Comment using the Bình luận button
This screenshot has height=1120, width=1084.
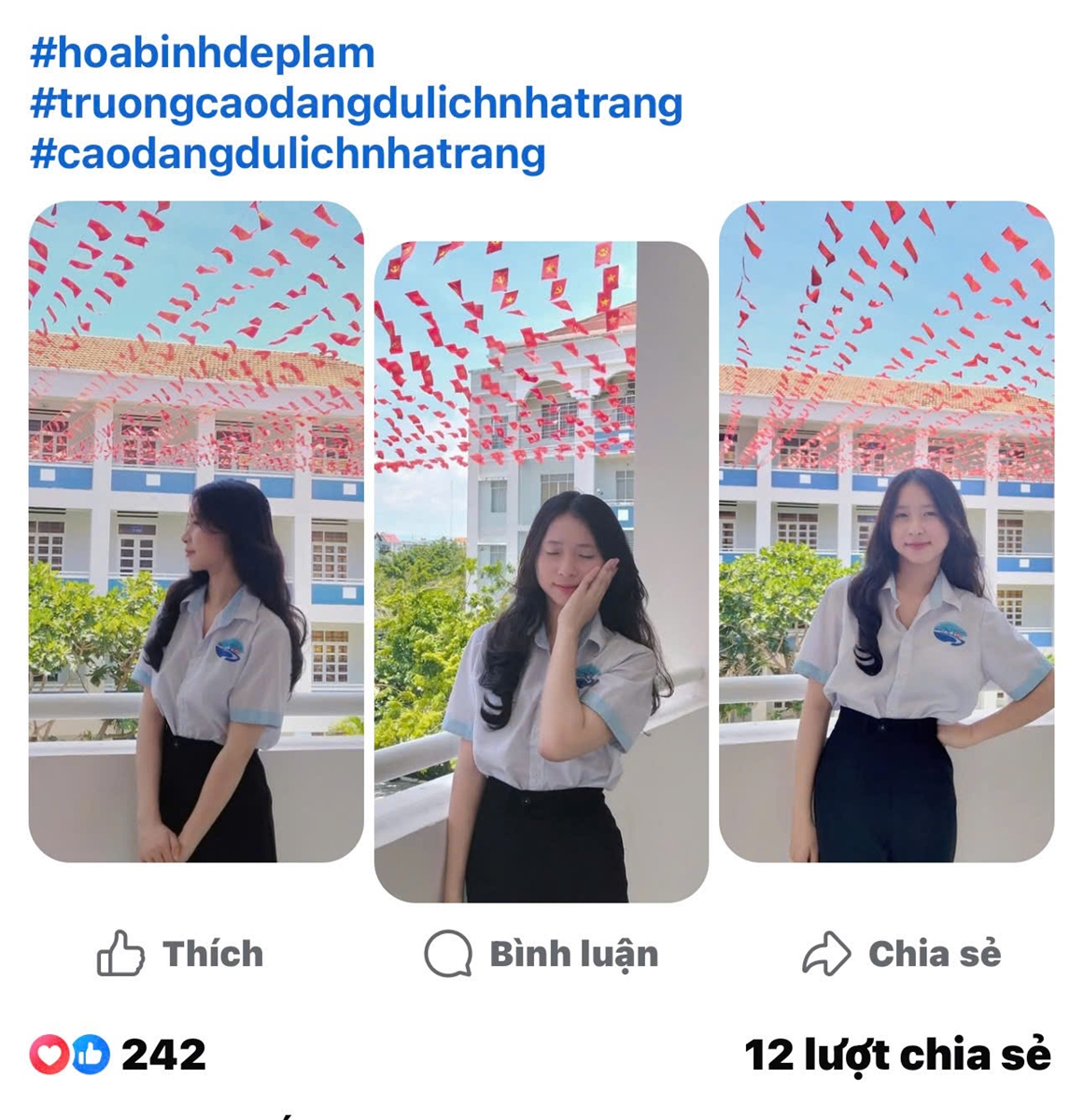542,954
